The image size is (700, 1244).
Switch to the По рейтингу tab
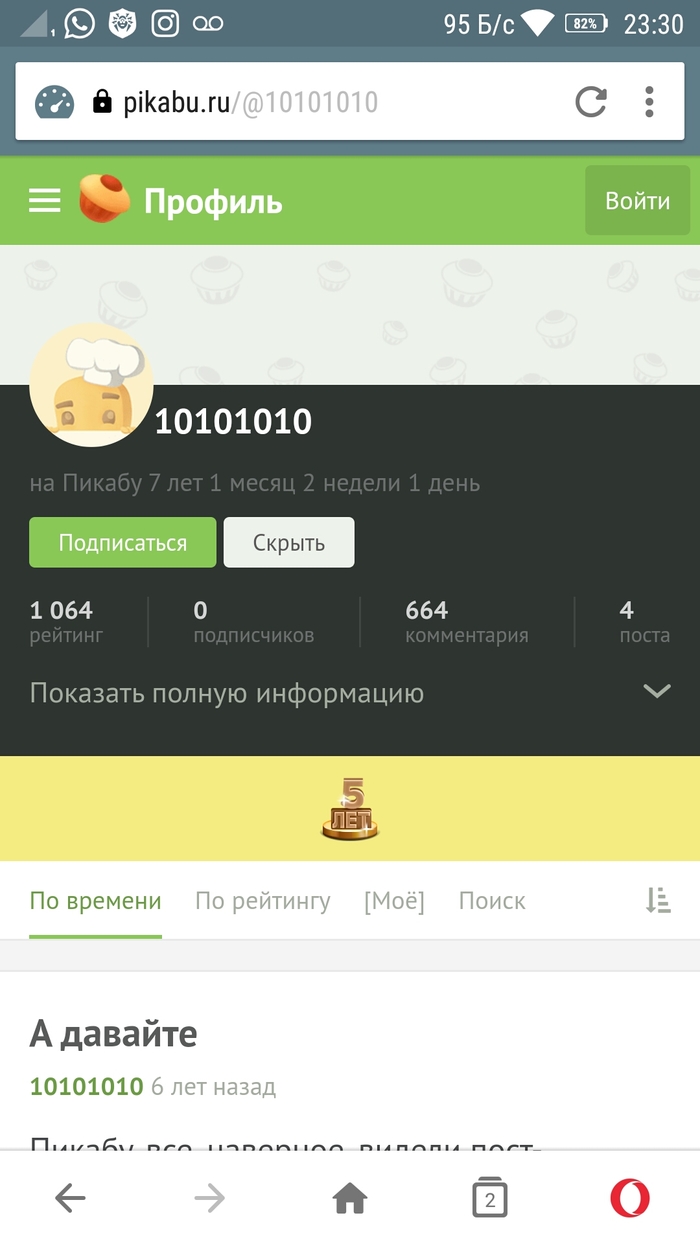click(x=262, y=901)
